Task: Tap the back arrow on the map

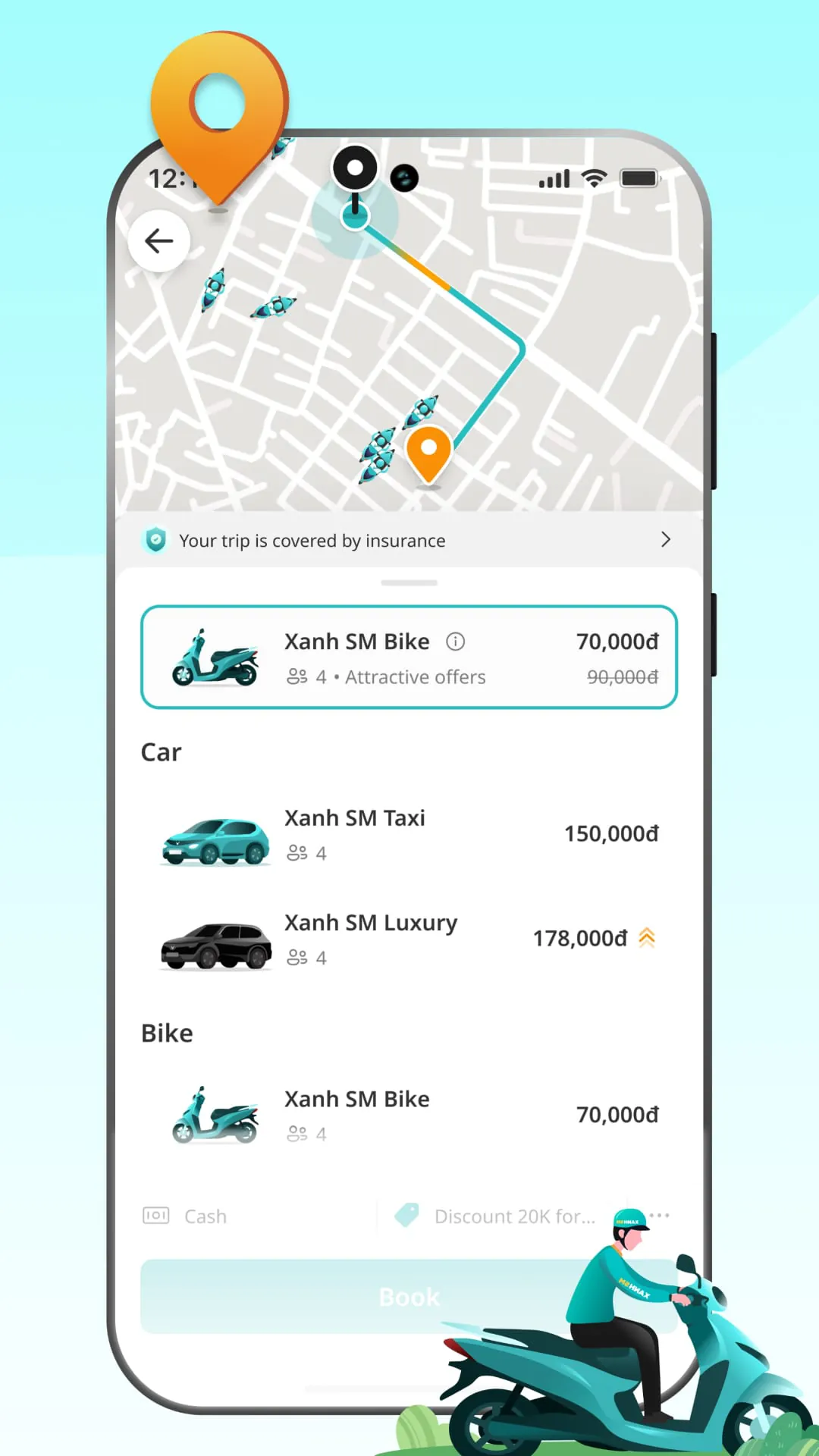Action: click(158, 240)
